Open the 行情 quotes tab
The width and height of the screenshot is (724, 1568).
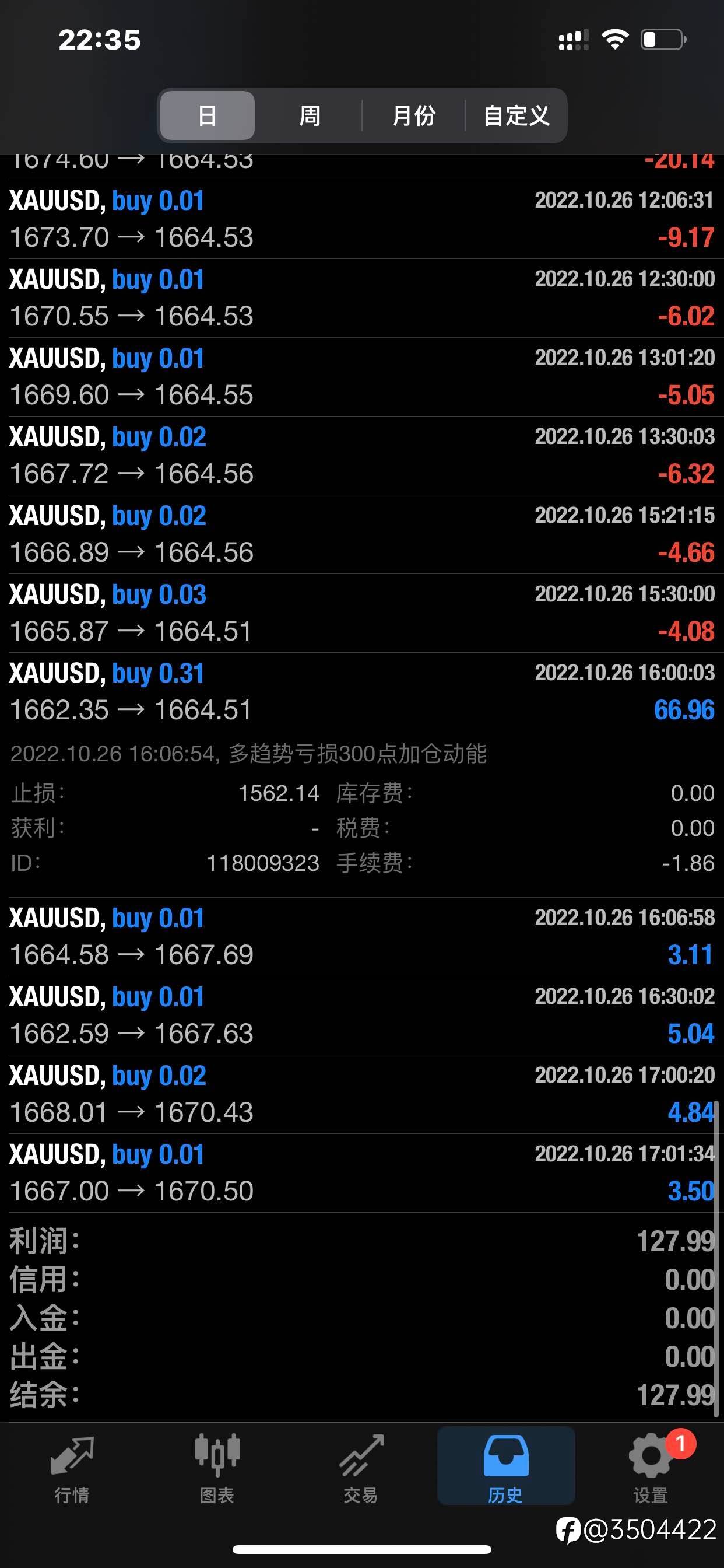coord(72,1468)
